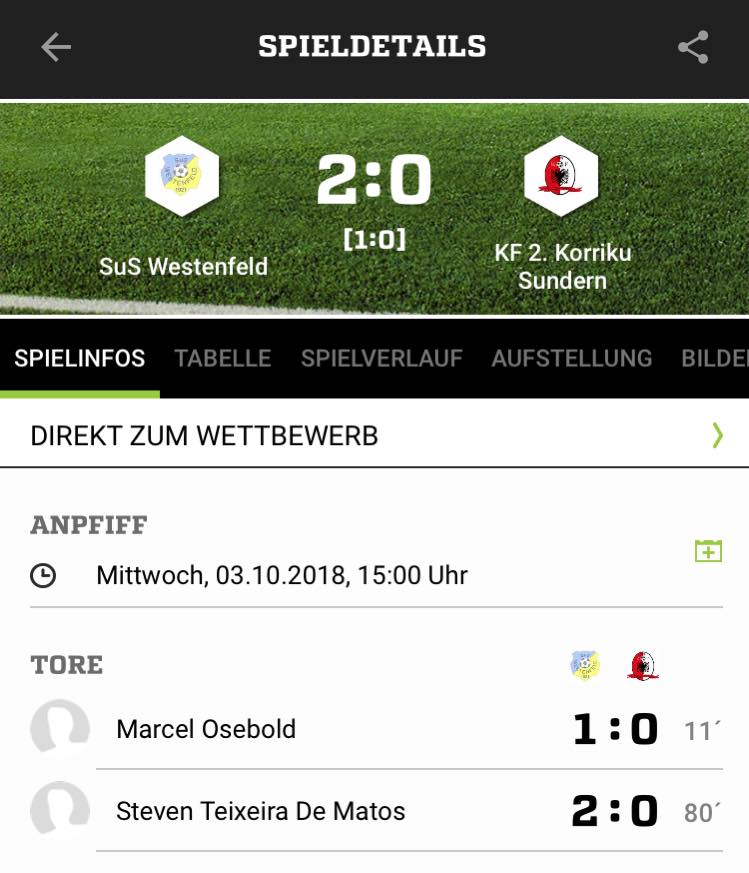Switch to the Tabelle tab
Viewport: 749px width, 873px height.
(x=223, y=358)
